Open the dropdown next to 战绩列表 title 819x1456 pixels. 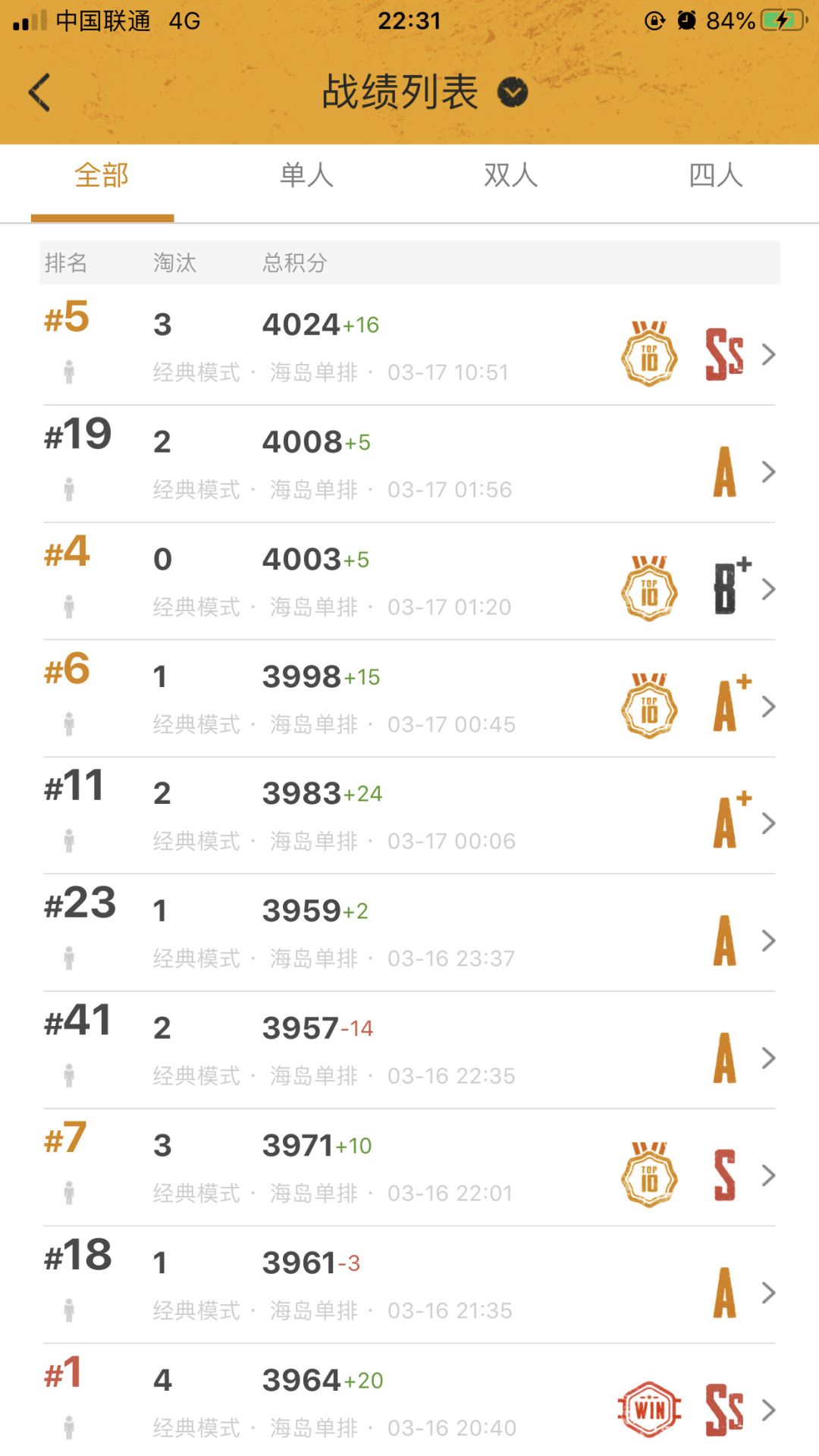point(512,91)
